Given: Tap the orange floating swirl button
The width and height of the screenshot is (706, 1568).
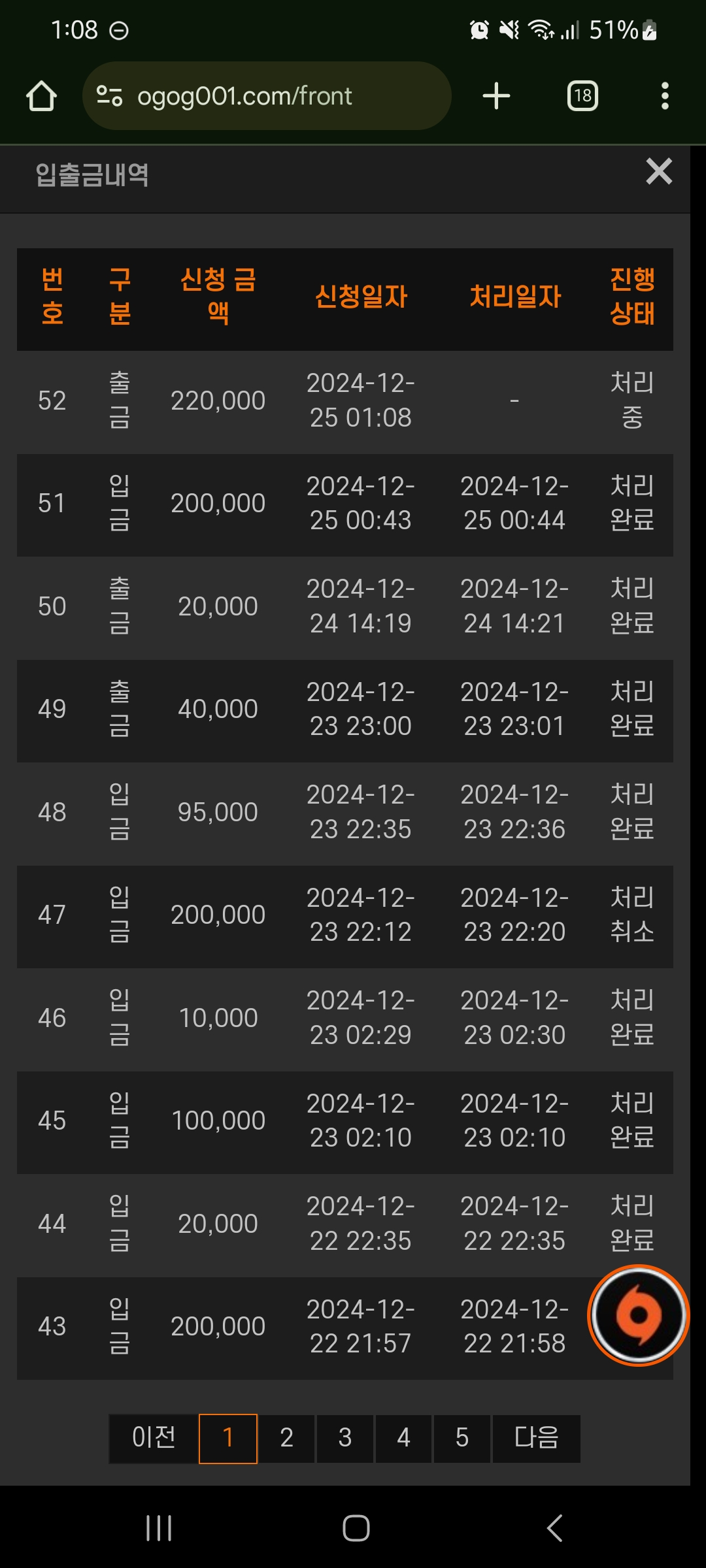Looking at the screenshot, I should (639, 1315).
